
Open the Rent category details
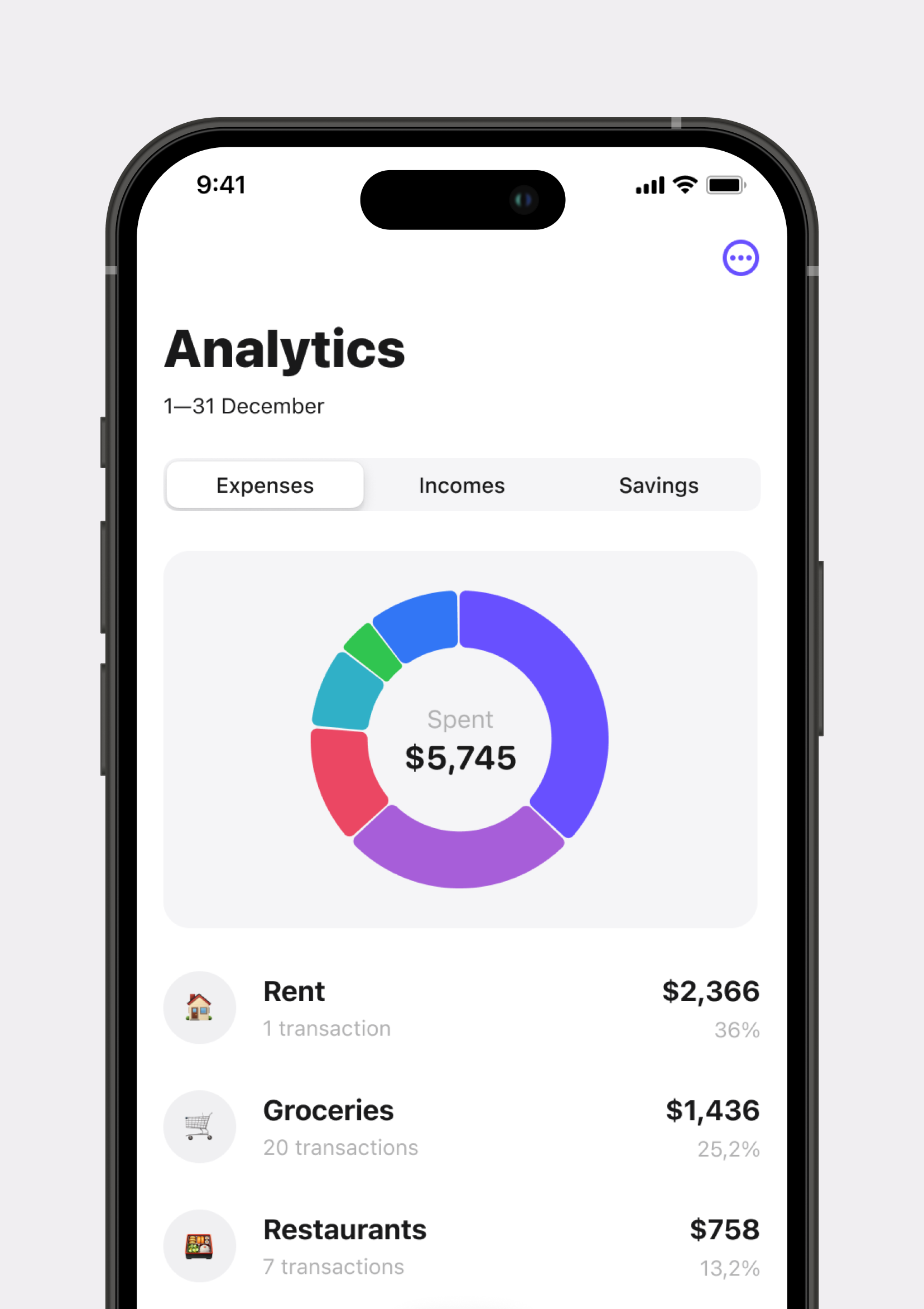coord(460,1008)
